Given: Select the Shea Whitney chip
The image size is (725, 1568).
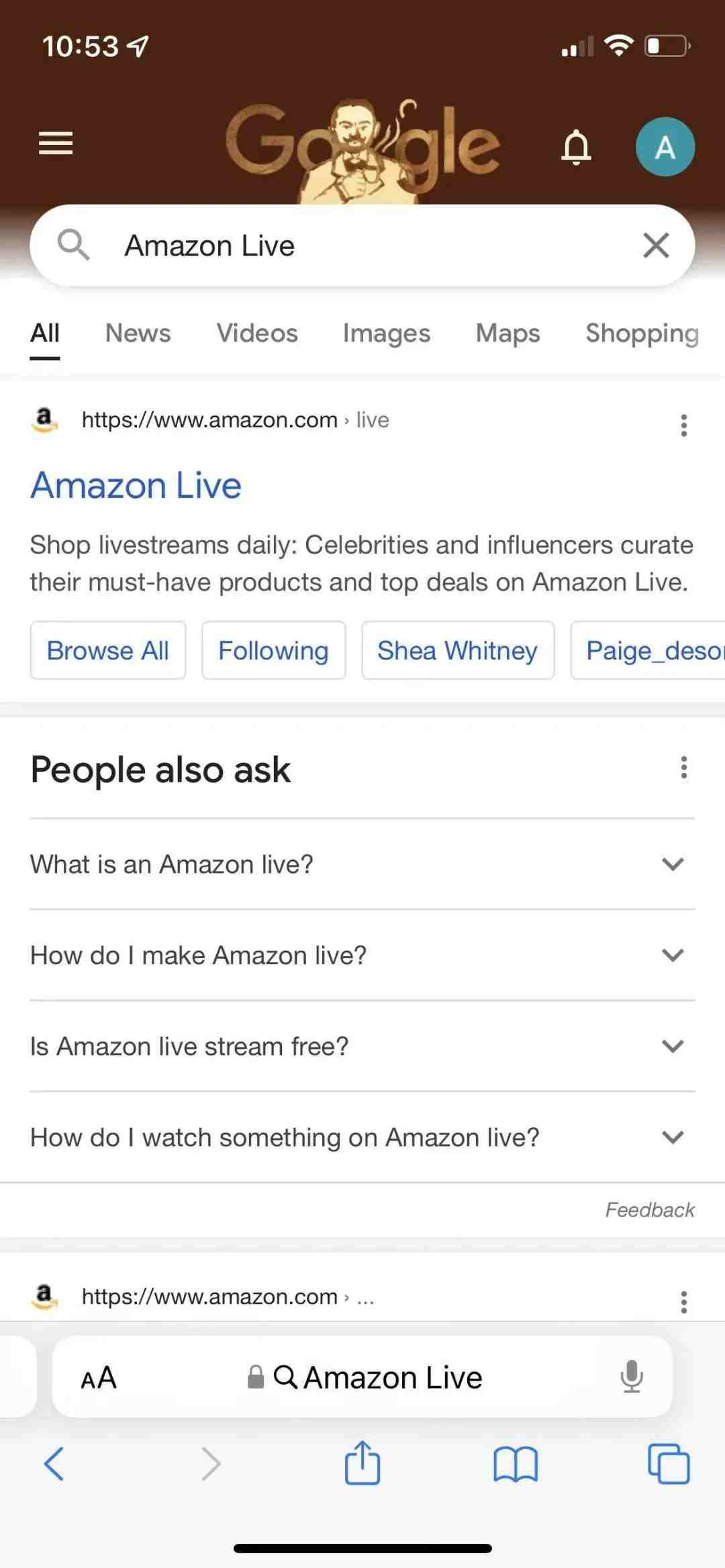Looking at the screenshot, I should point(458,650).
